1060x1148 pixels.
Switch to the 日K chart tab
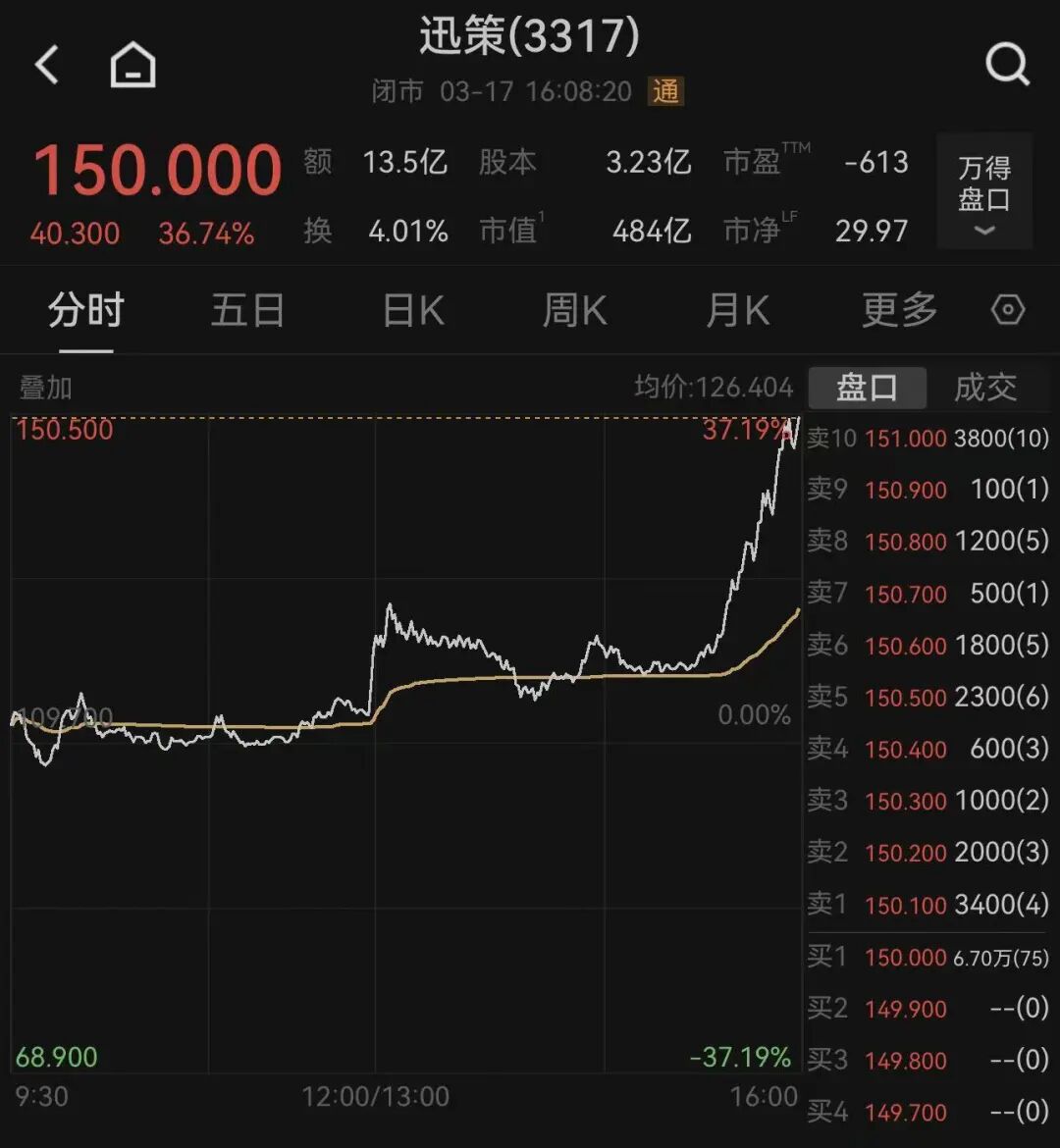point(413,311)
